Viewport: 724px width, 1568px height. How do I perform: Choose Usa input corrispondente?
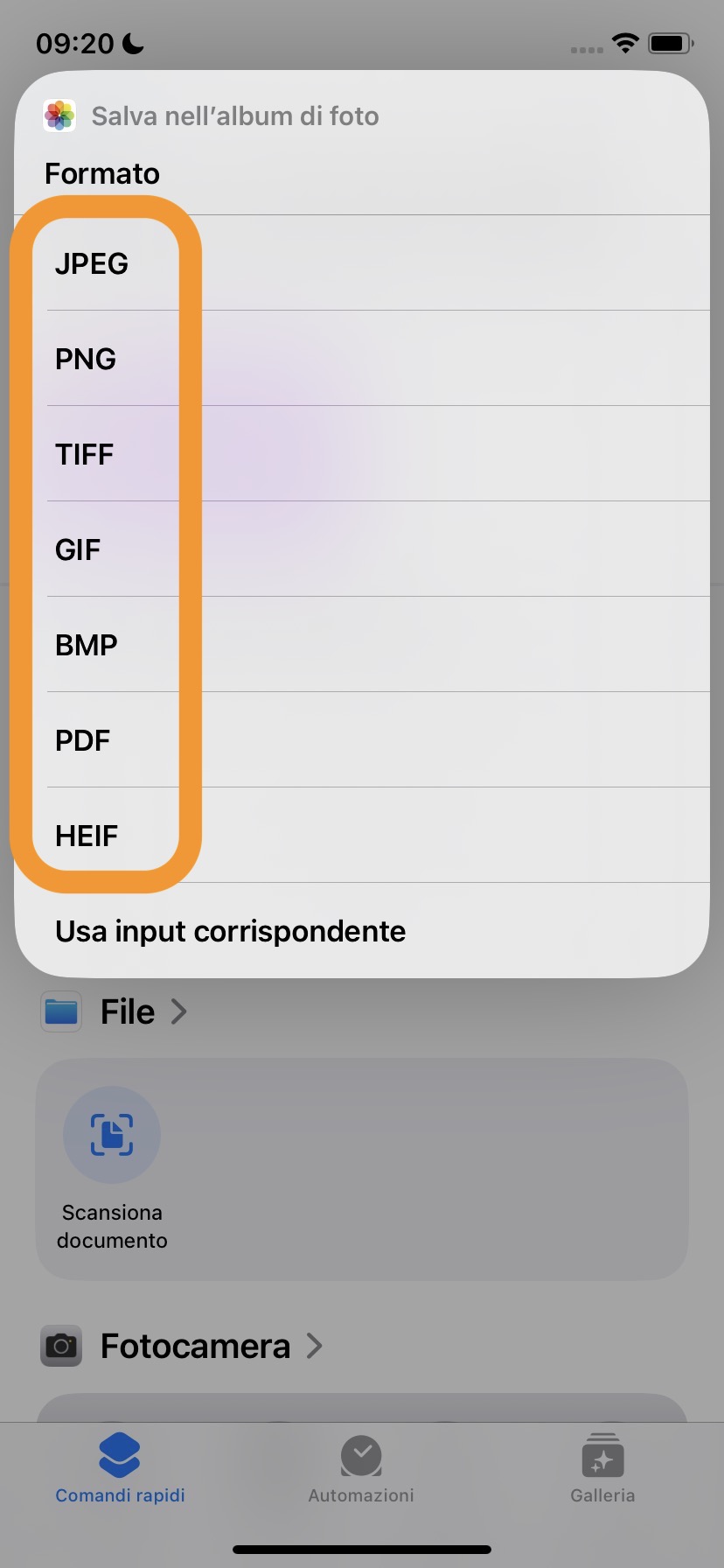tap(231, 931)
